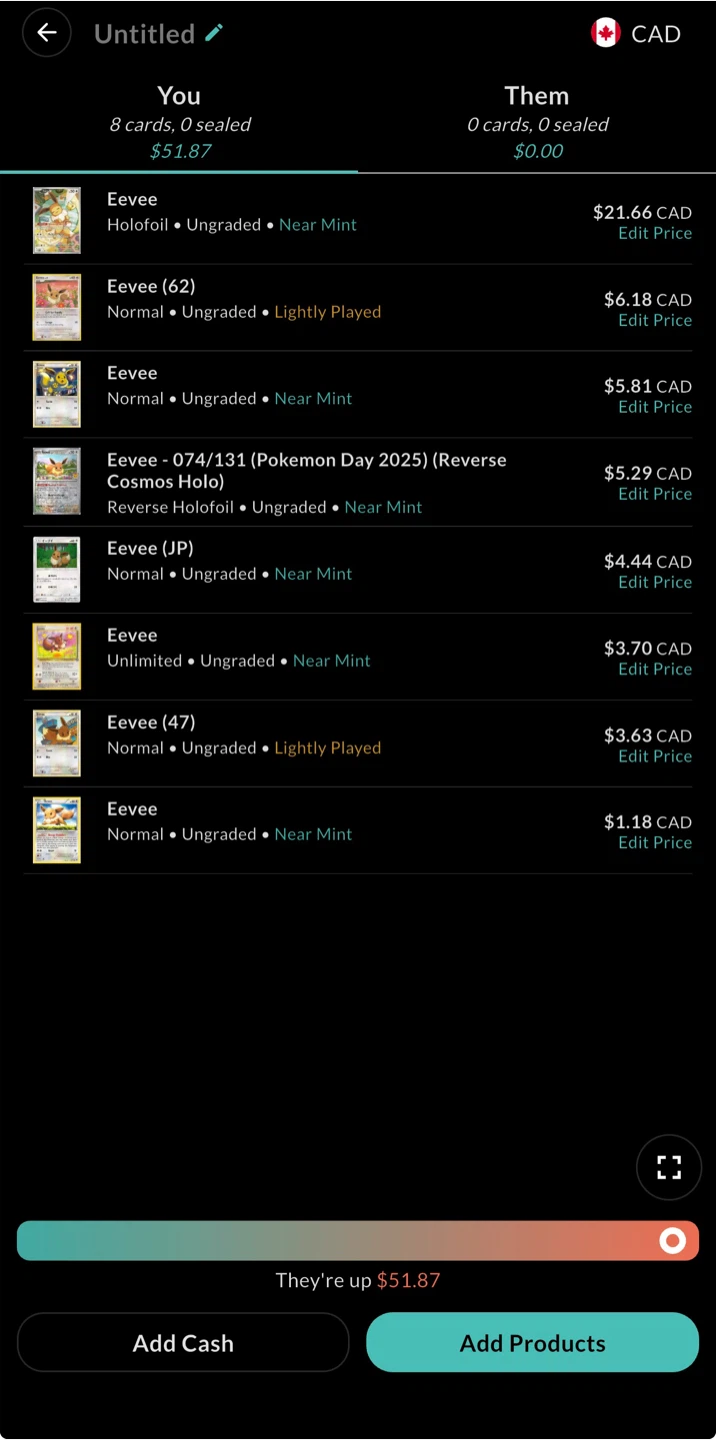Edit price of the Unlimited Eevee
716x1440 pixels.
point(655,669)
